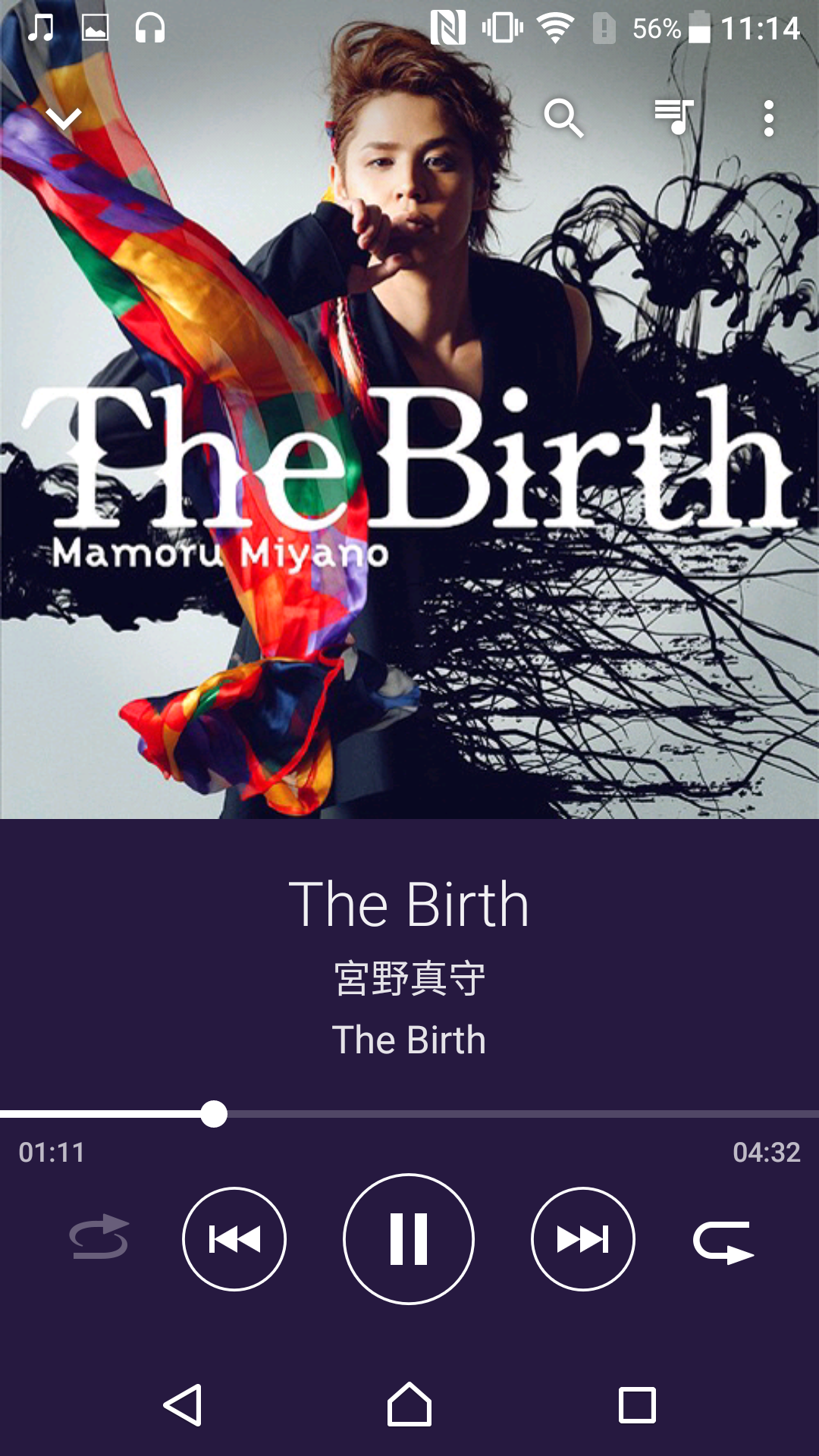Screen dimensions: 819x1456
Task: Toggle shuffle mode
Action: coord(99,1238)
